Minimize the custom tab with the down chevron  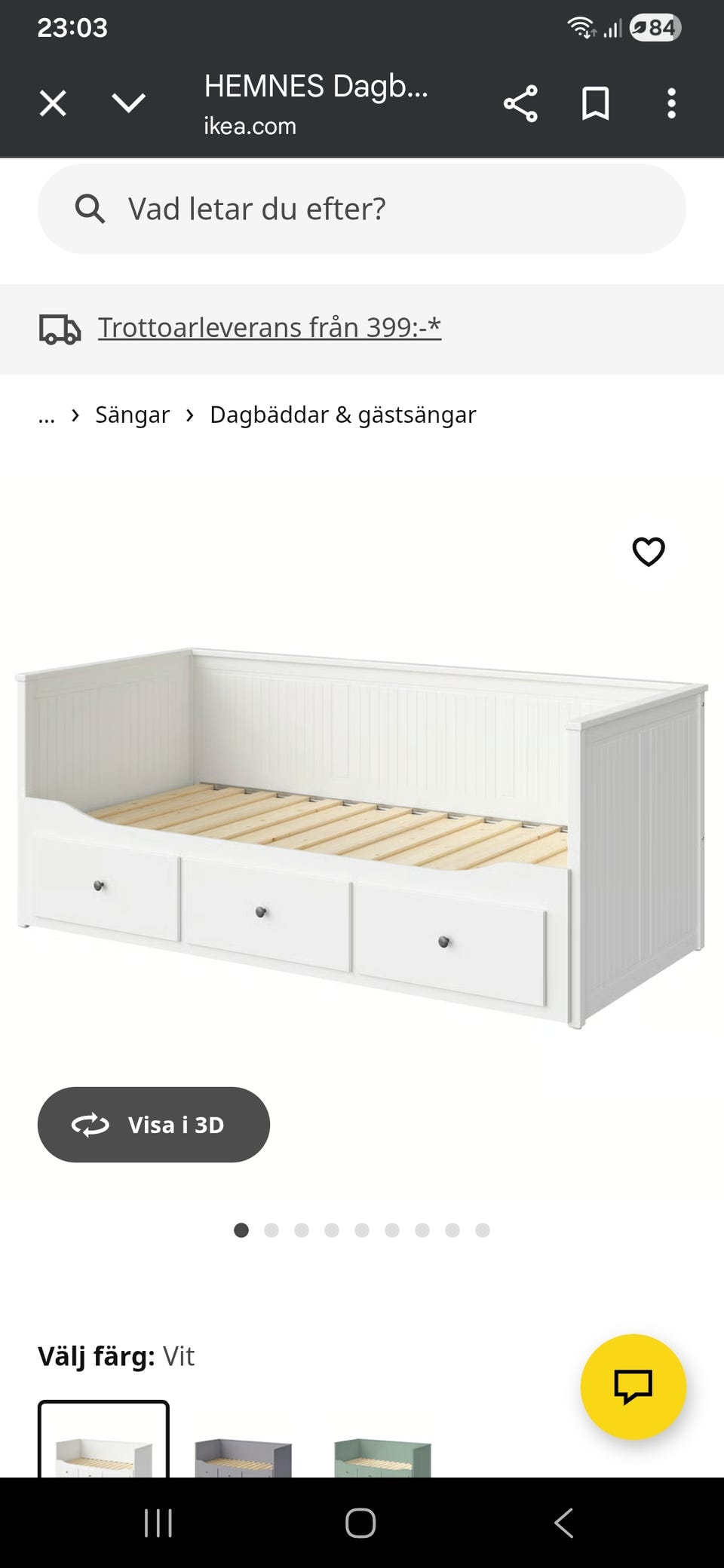coord(129,103)
